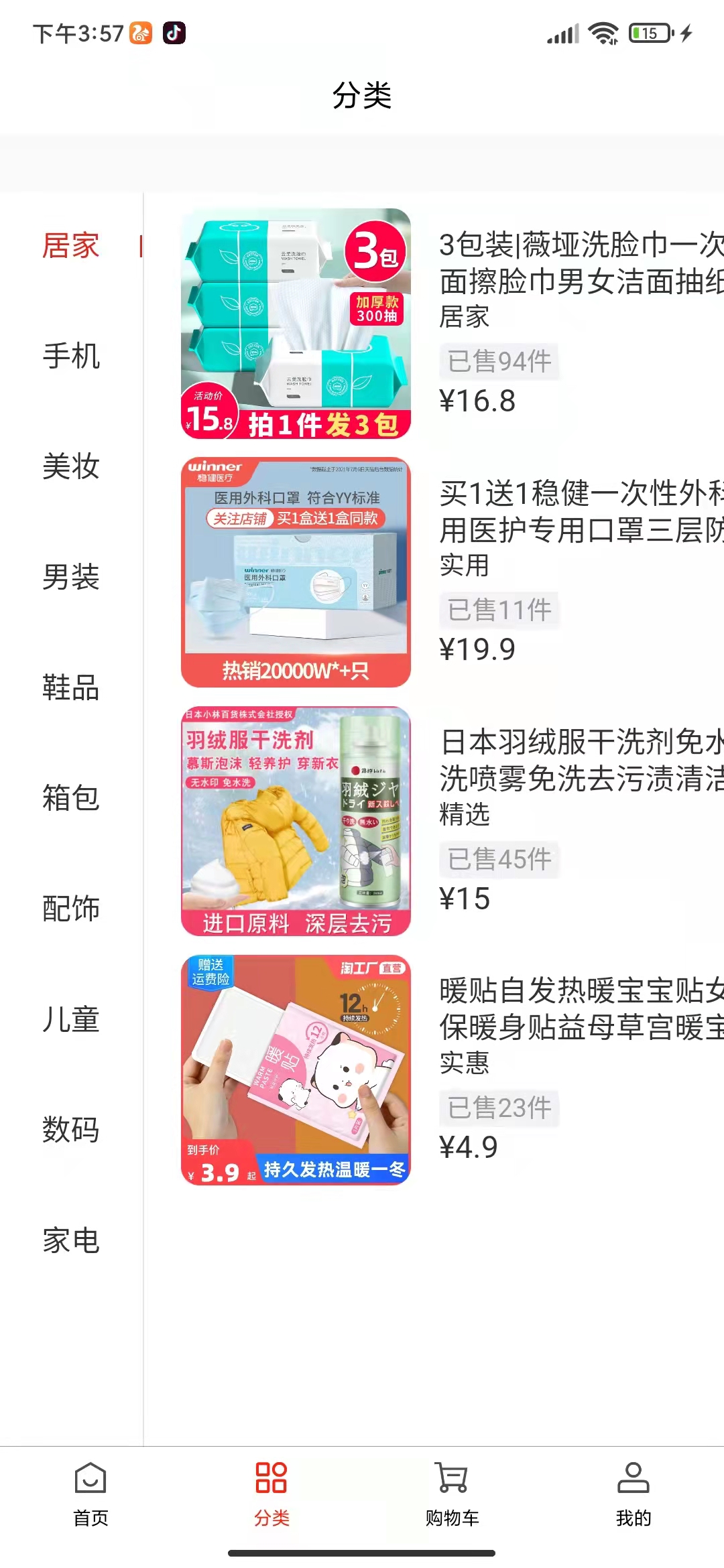Switch to the 手机 category

point(71,356)
